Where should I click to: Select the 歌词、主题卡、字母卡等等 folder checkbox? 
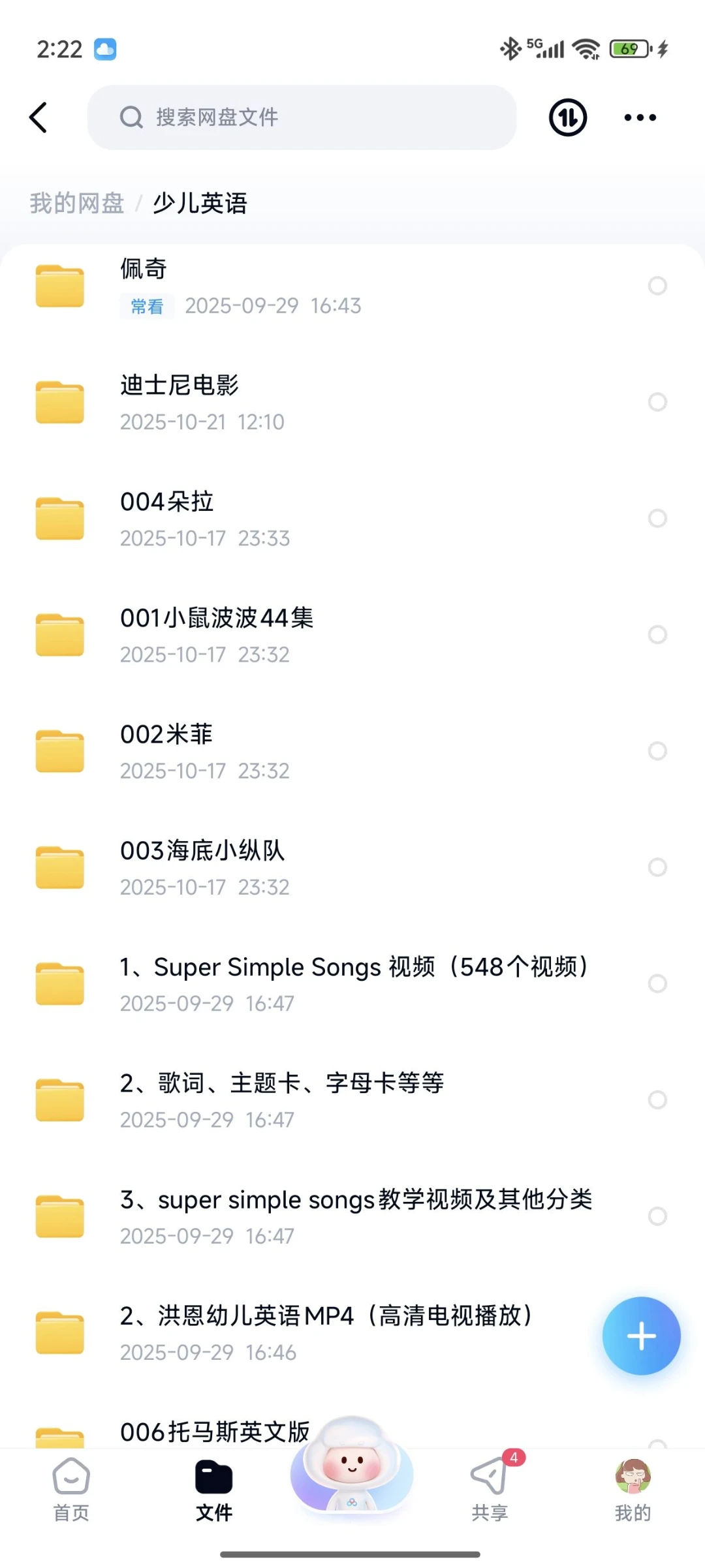pos(657,1100)
